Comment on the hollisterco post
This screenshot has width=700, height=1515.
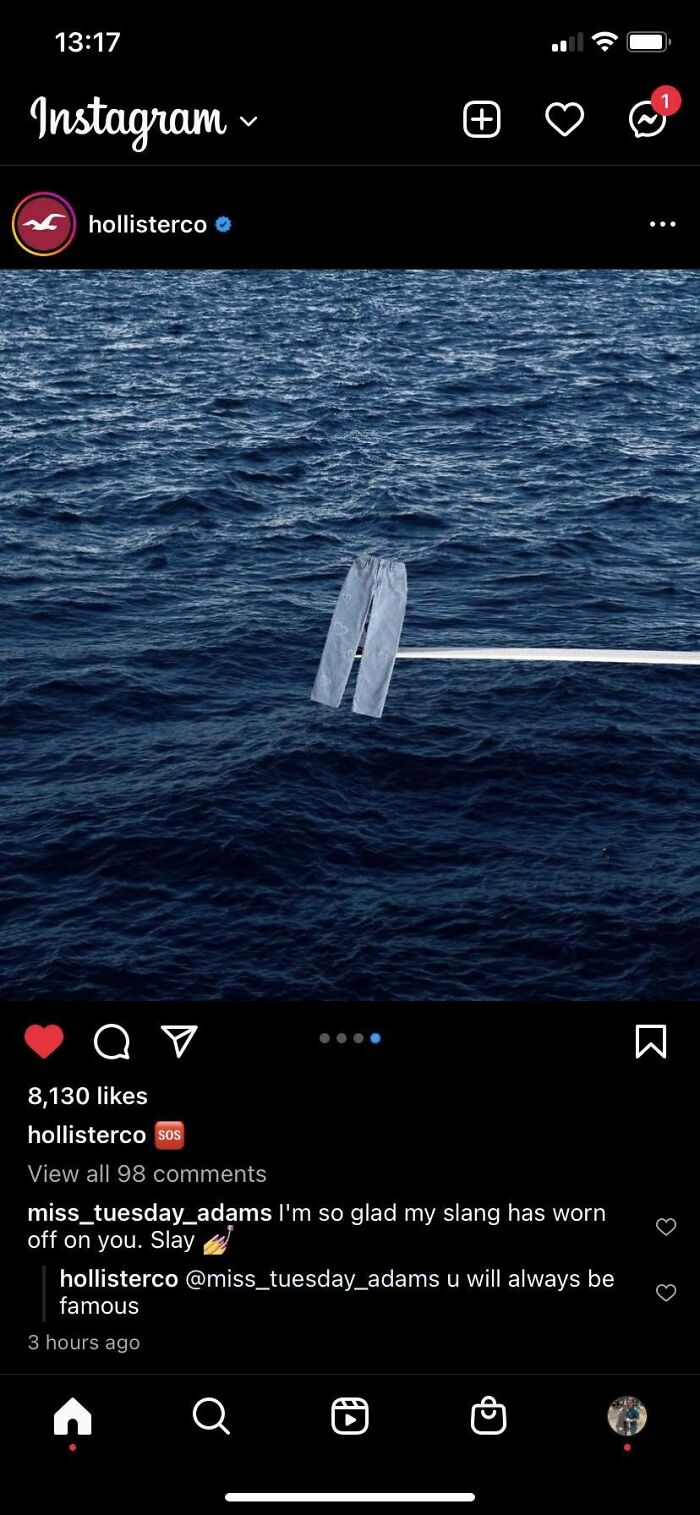click(111, 1041)
